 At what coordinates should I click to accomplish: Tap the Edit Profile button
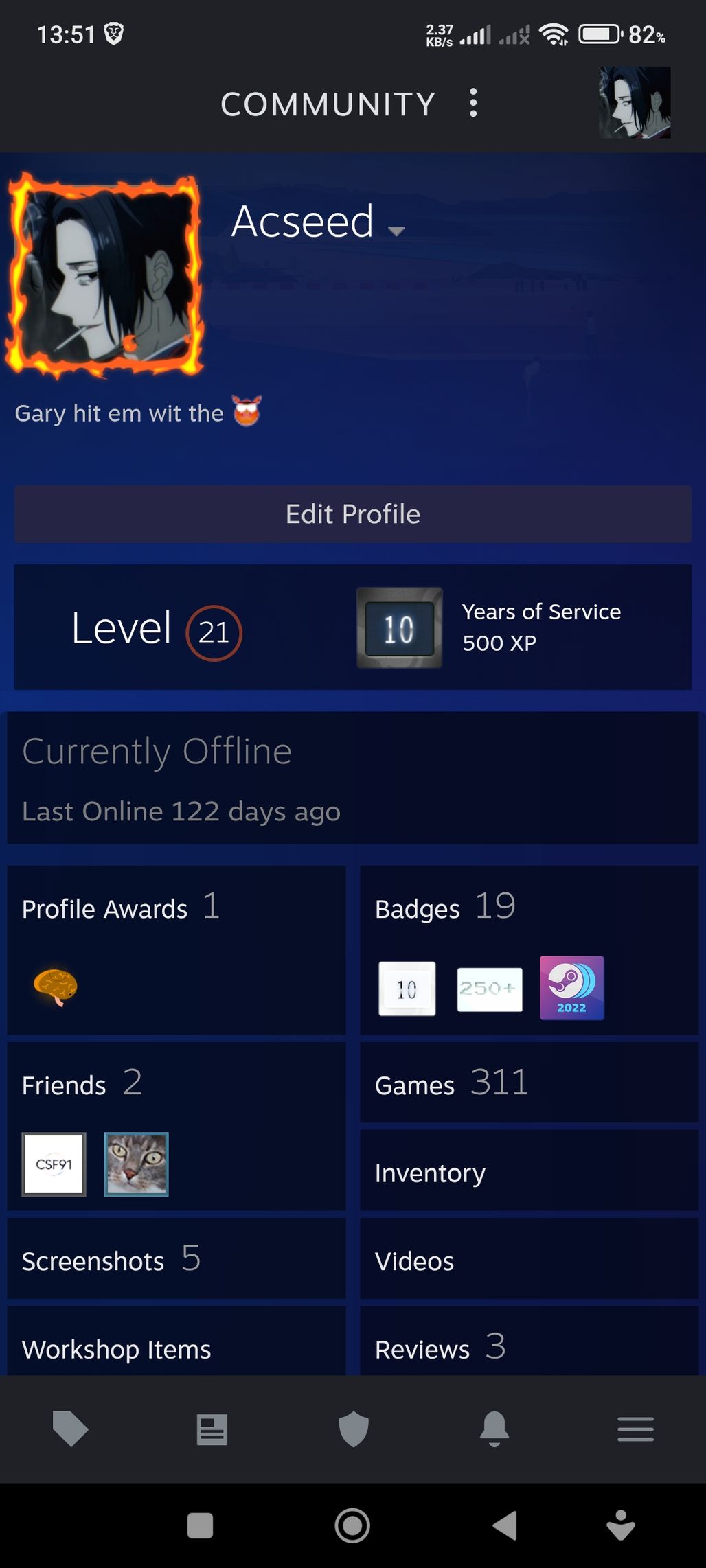[x=352, y=514]
